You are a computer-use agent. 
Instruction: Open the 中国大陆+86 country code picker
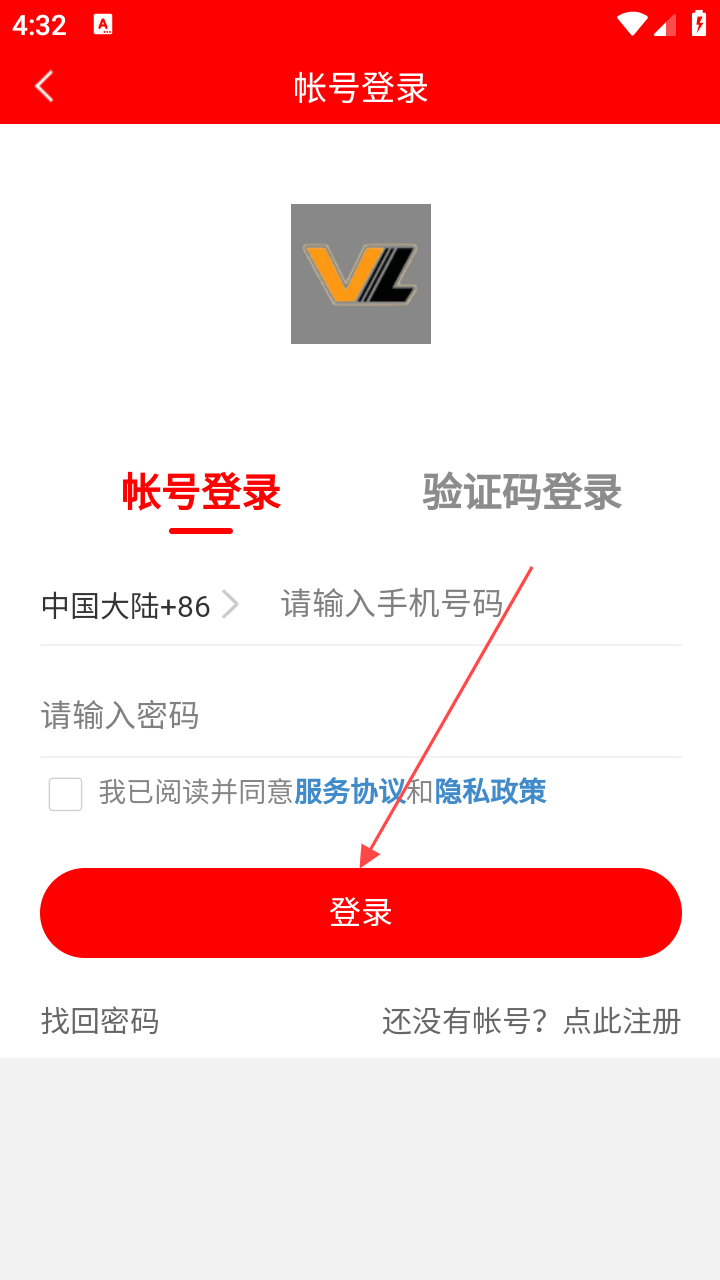click(140, 605)
